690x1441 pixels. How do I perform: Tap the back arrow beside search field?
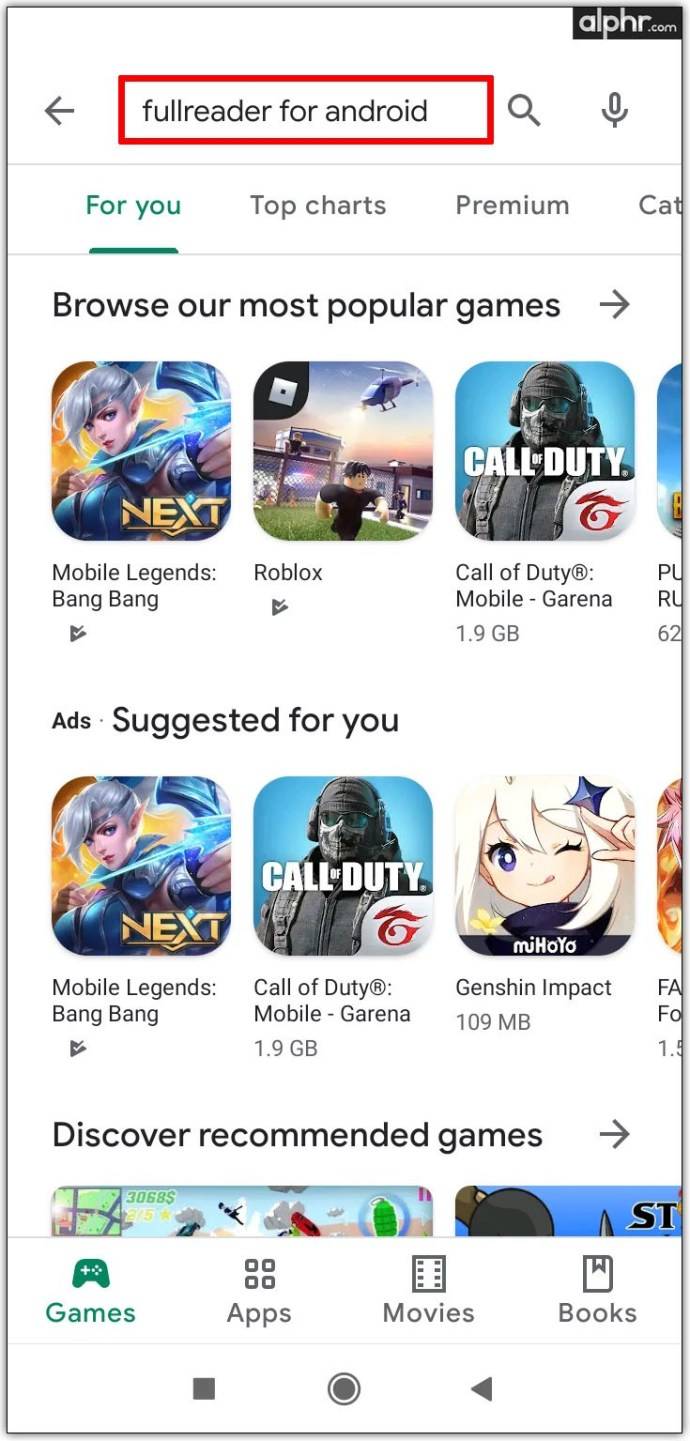coord(60,110)
